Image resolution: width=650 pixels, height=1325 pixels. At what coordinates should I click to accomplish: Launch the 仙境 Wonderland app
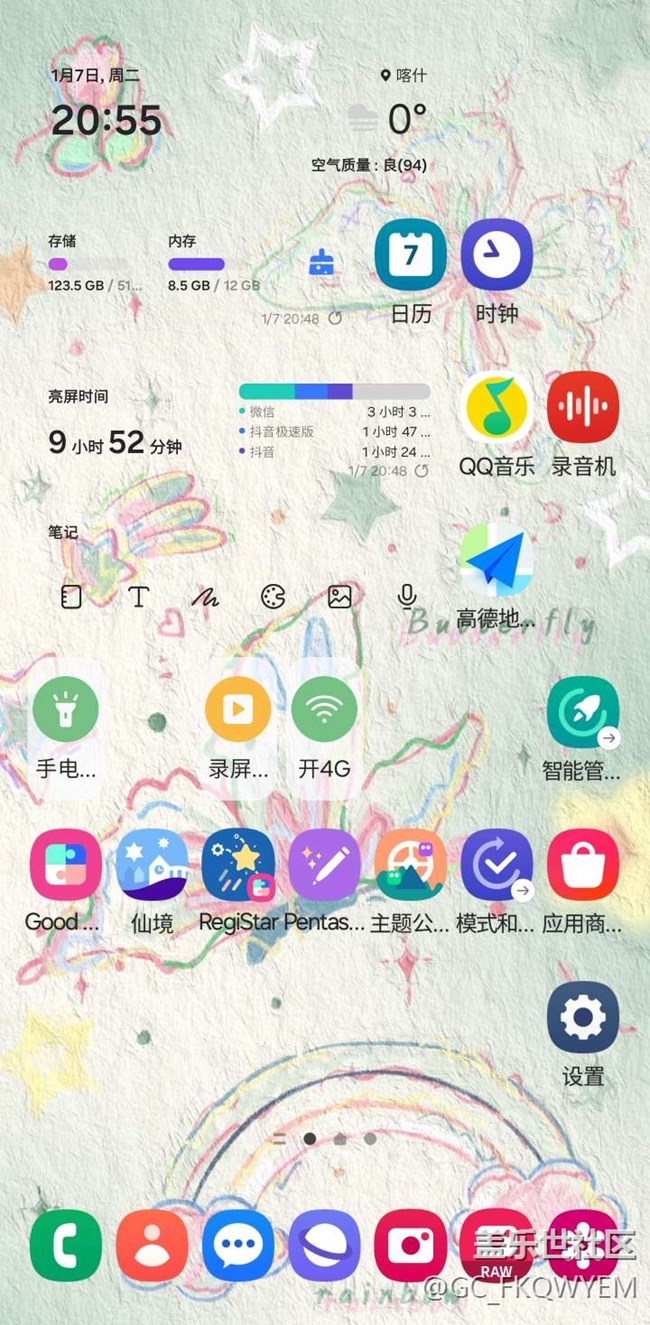(x=152, y=865)
